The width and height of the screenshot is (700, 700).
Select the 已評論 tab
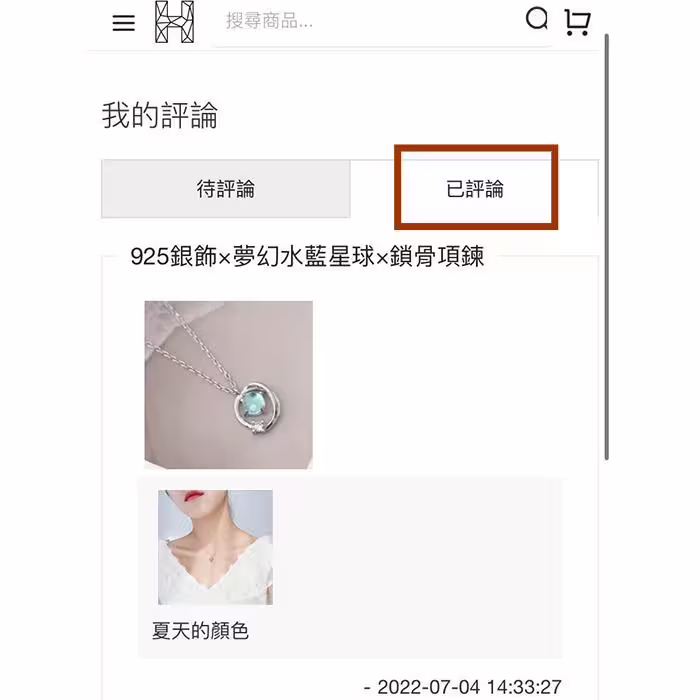tap(475, 189)
